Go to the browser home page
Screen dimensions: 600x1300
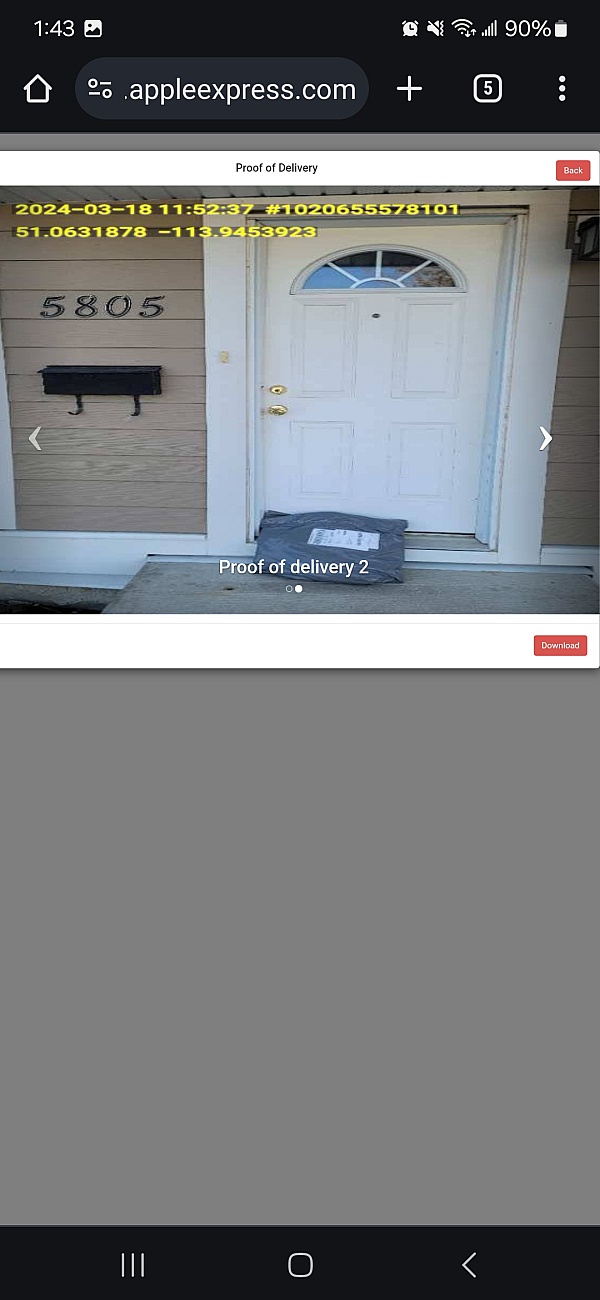pyautogui.click(x=38, y=89)
